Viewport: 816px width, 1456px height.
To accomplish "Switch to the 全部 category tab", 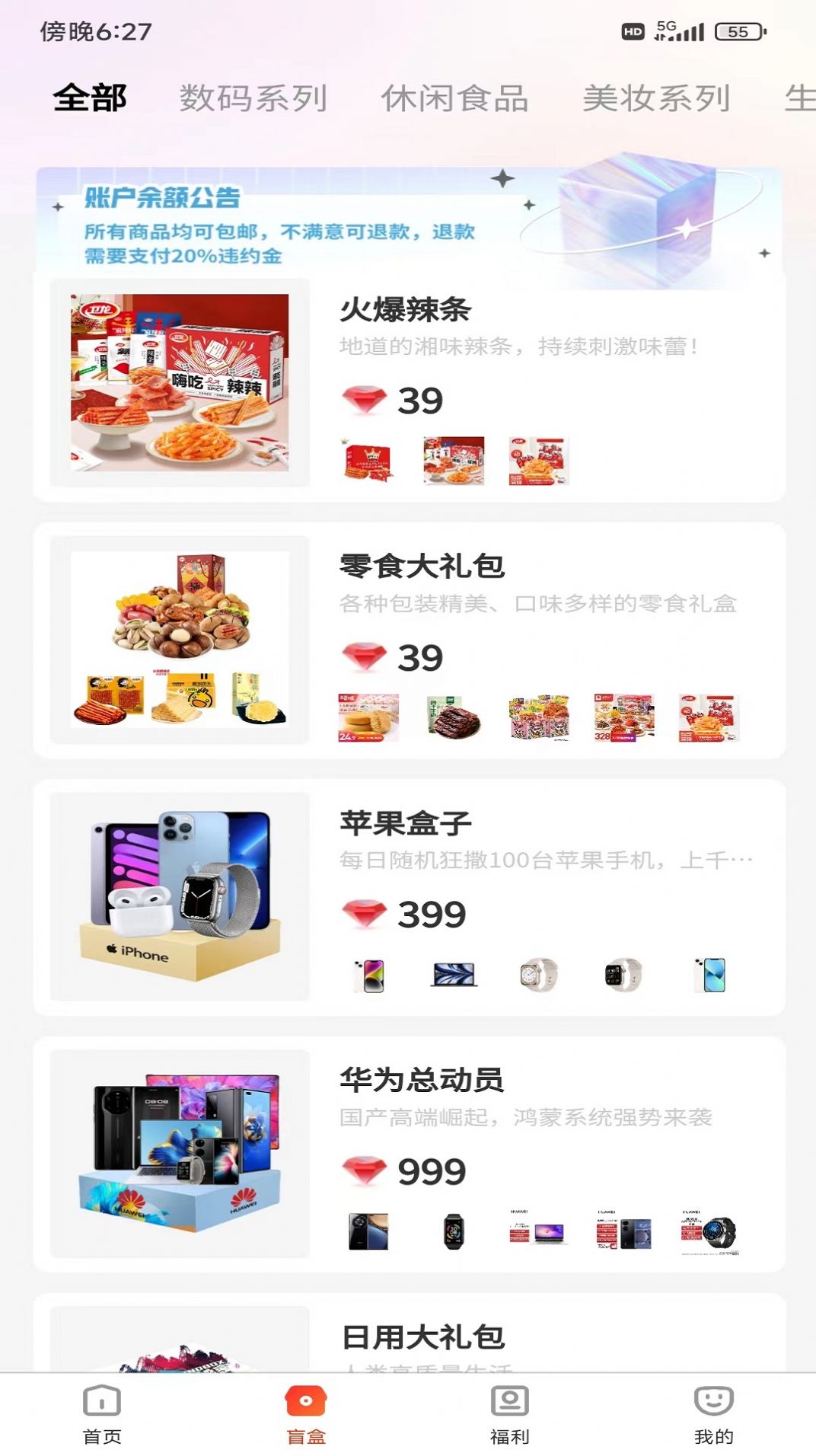I will click(x=90, y=98).
